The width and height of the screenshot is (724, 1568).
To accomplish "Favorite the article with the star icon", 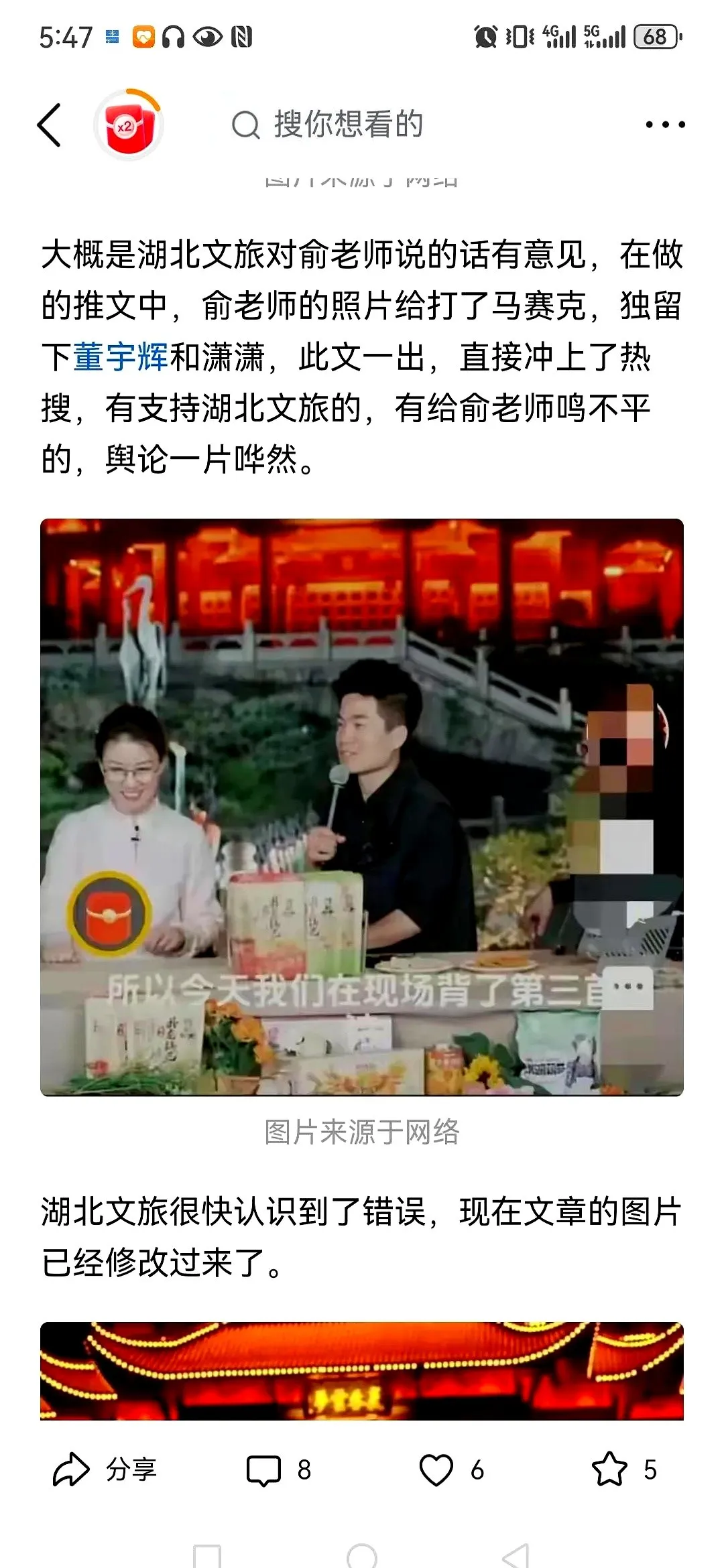I will pyautogui.click(x=610, y=1469).
